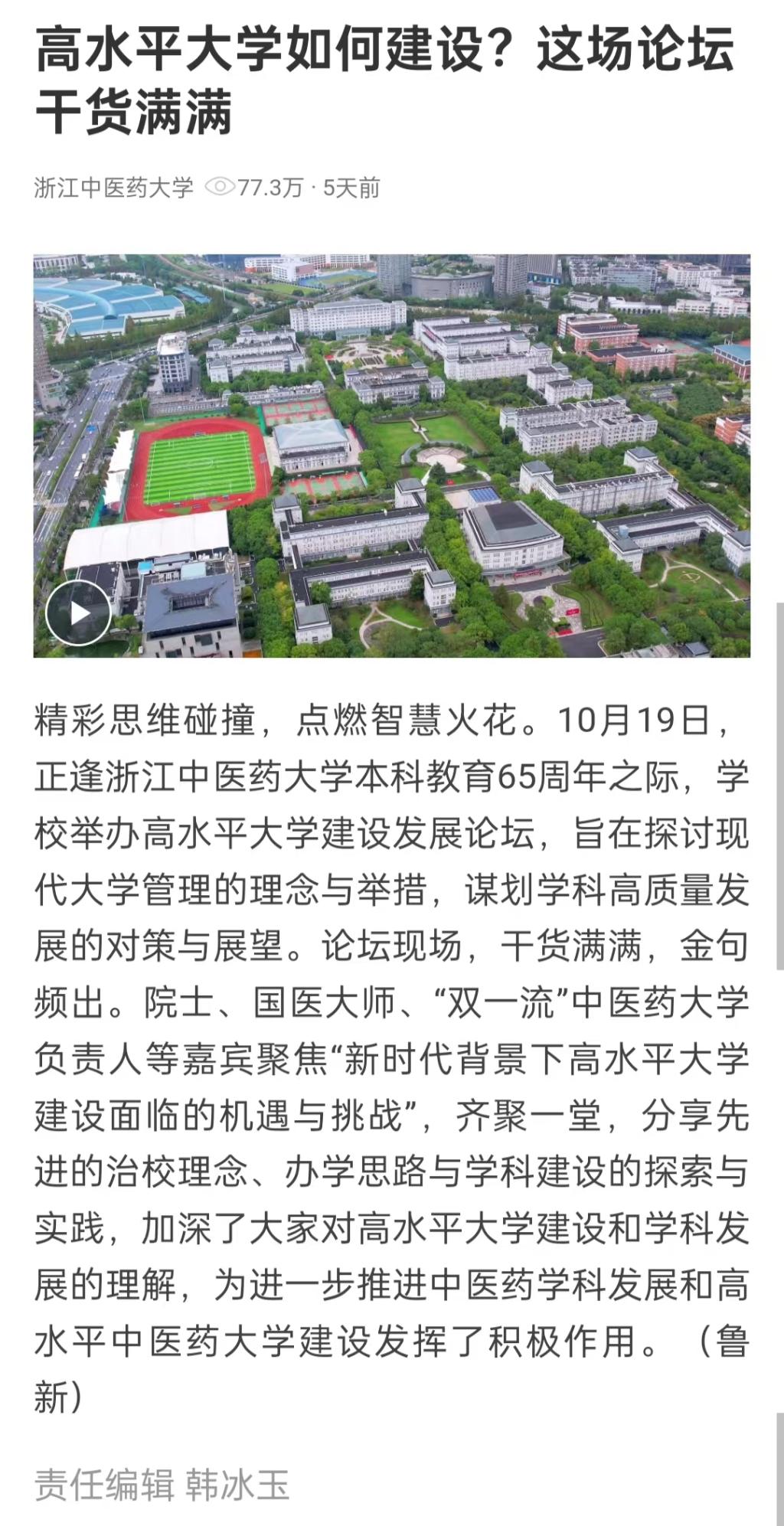Play the campus aerial video
Screen dimensions: 784x1526
click(78, 613)
